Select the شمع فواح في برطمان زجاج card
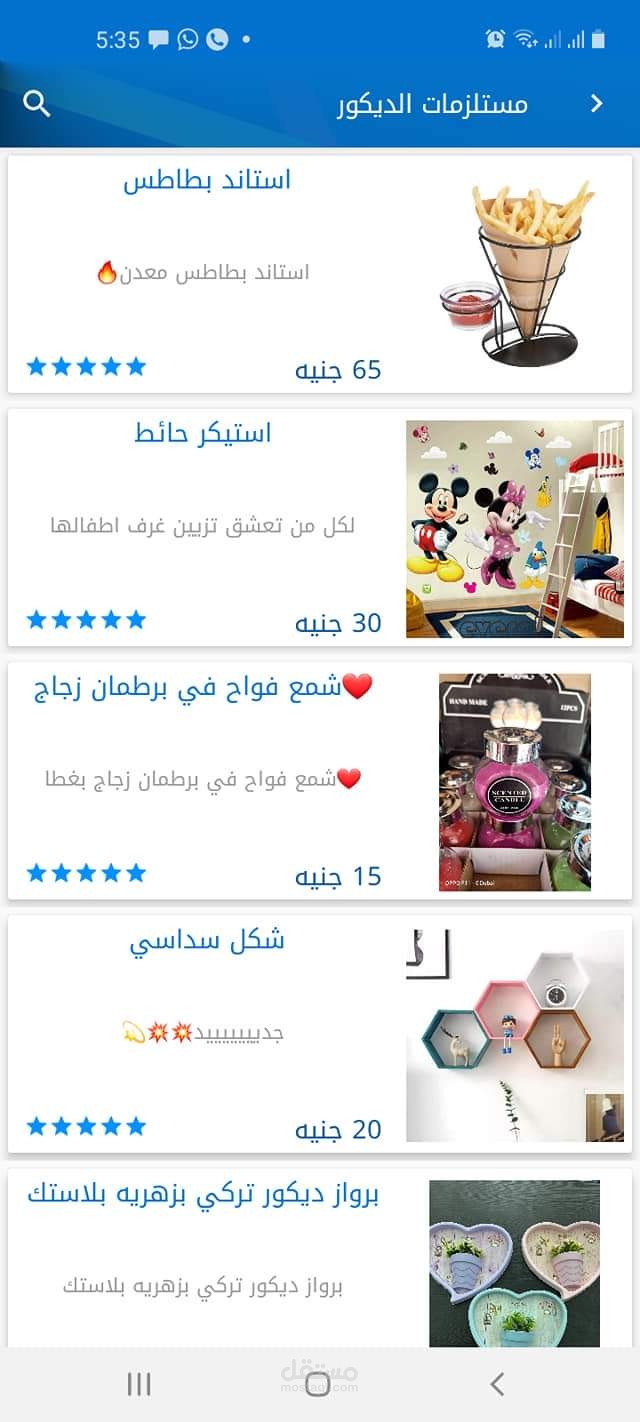Screen dimensions: 640x1422 pyautogui.click(x=320, y=780)
